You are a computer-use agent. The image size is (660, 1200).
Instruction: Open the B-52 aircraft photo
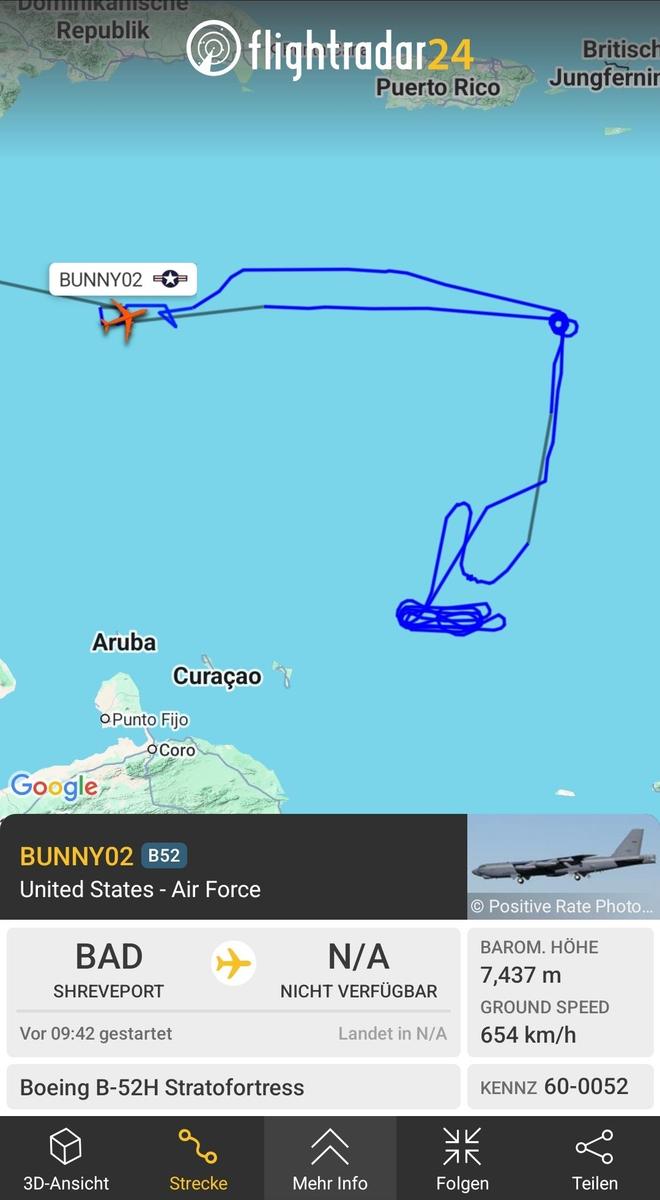click(x=563, y=866)
